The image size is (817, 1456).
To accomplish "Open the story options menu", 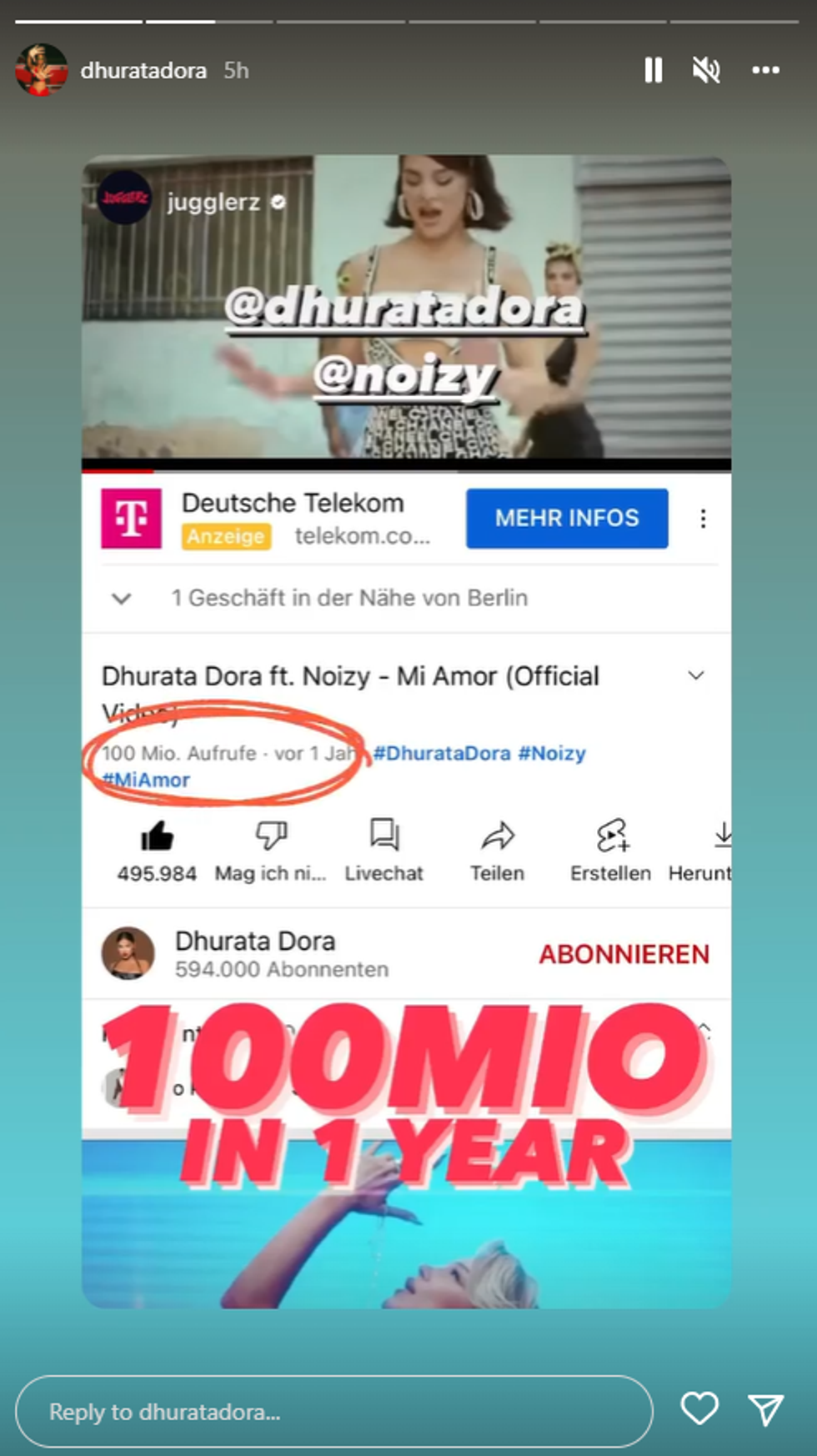I will coord(765,71).
